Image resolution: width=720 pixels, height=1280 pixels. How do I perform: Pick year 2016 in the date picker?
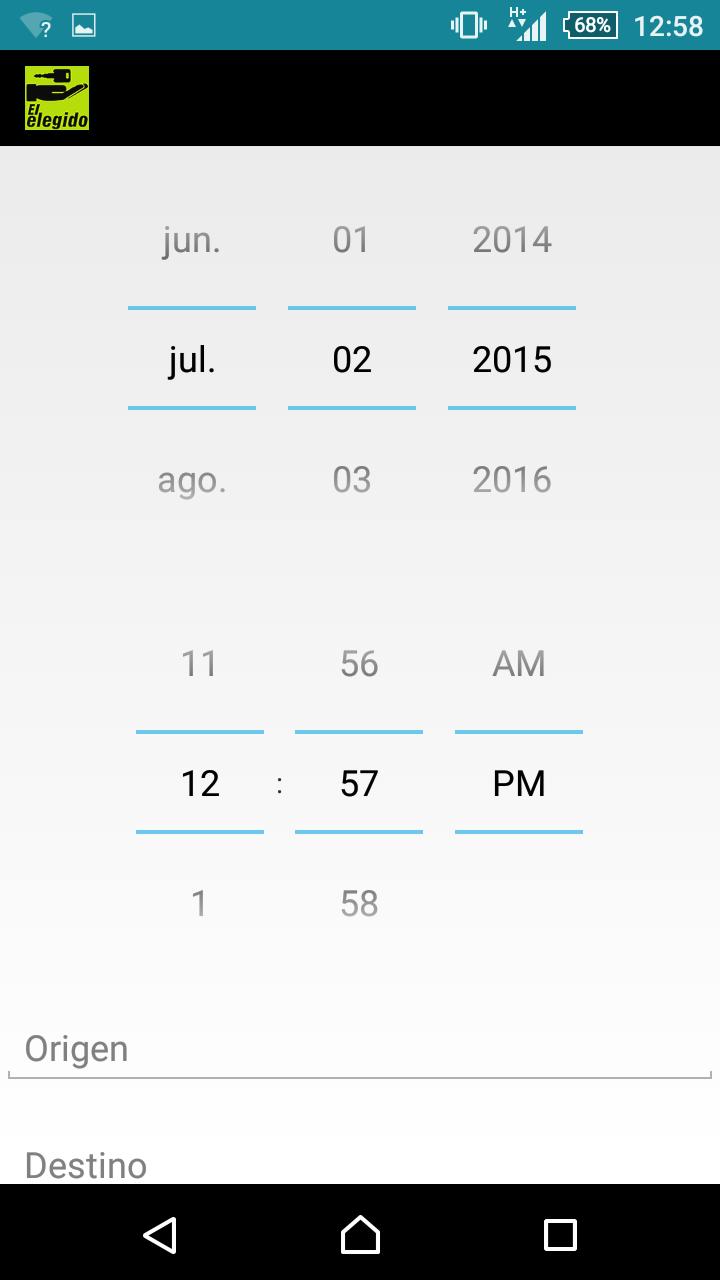coord(511,480)
